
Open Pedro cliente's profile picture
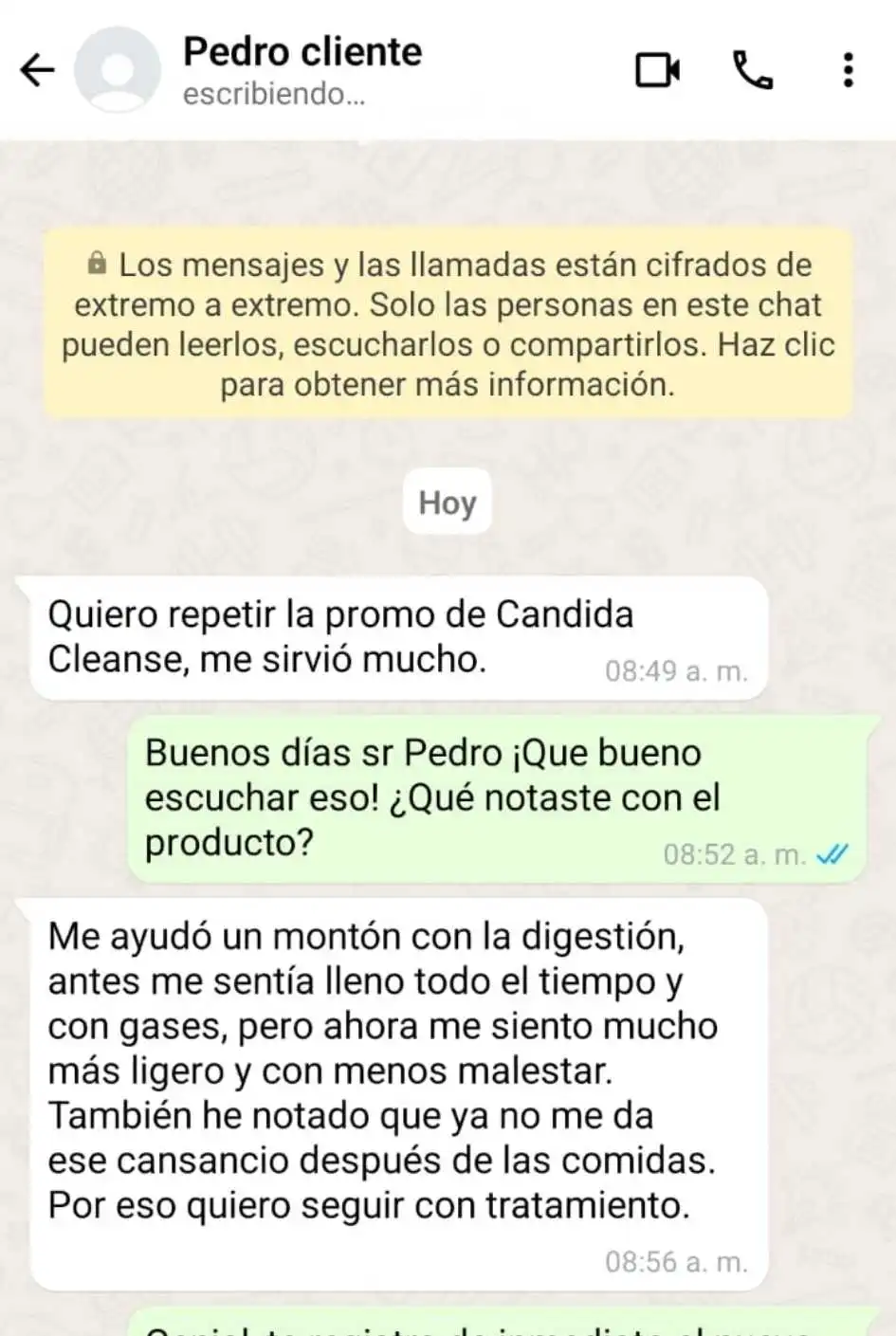pyautogui.click(x=118, y=70)
